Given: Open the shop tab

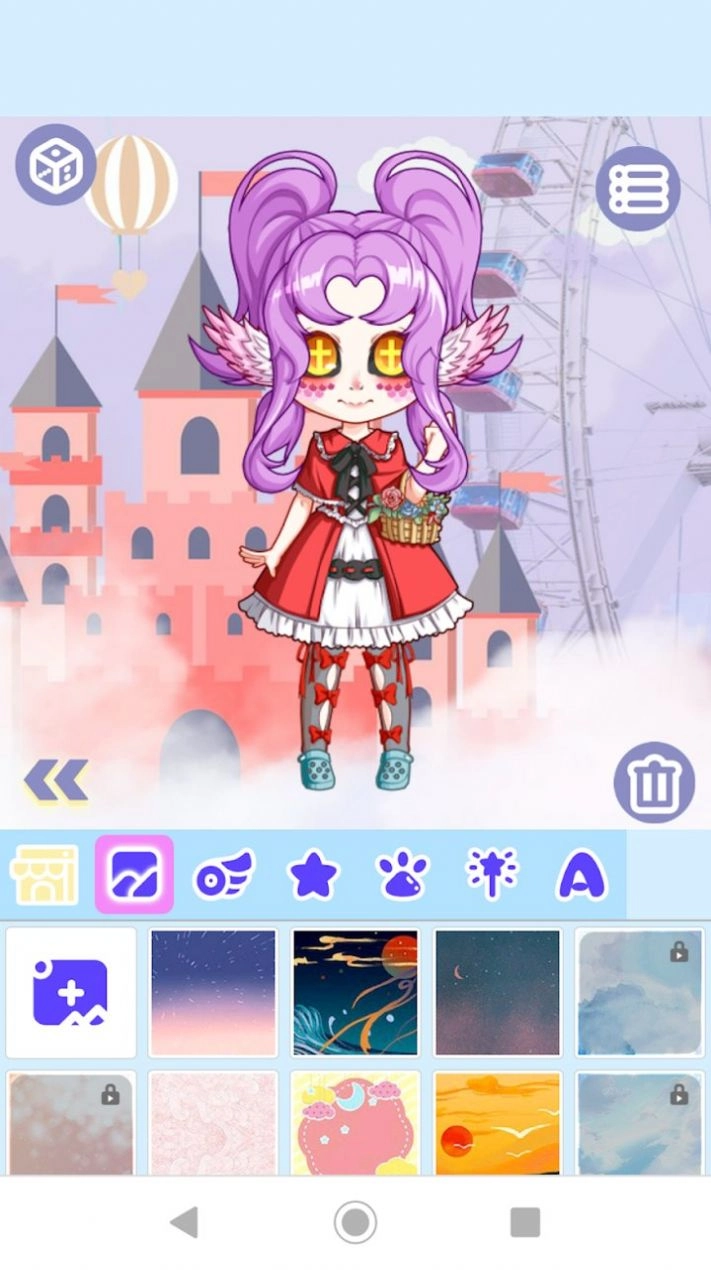Looking at the screenshot, I should 45,875.
